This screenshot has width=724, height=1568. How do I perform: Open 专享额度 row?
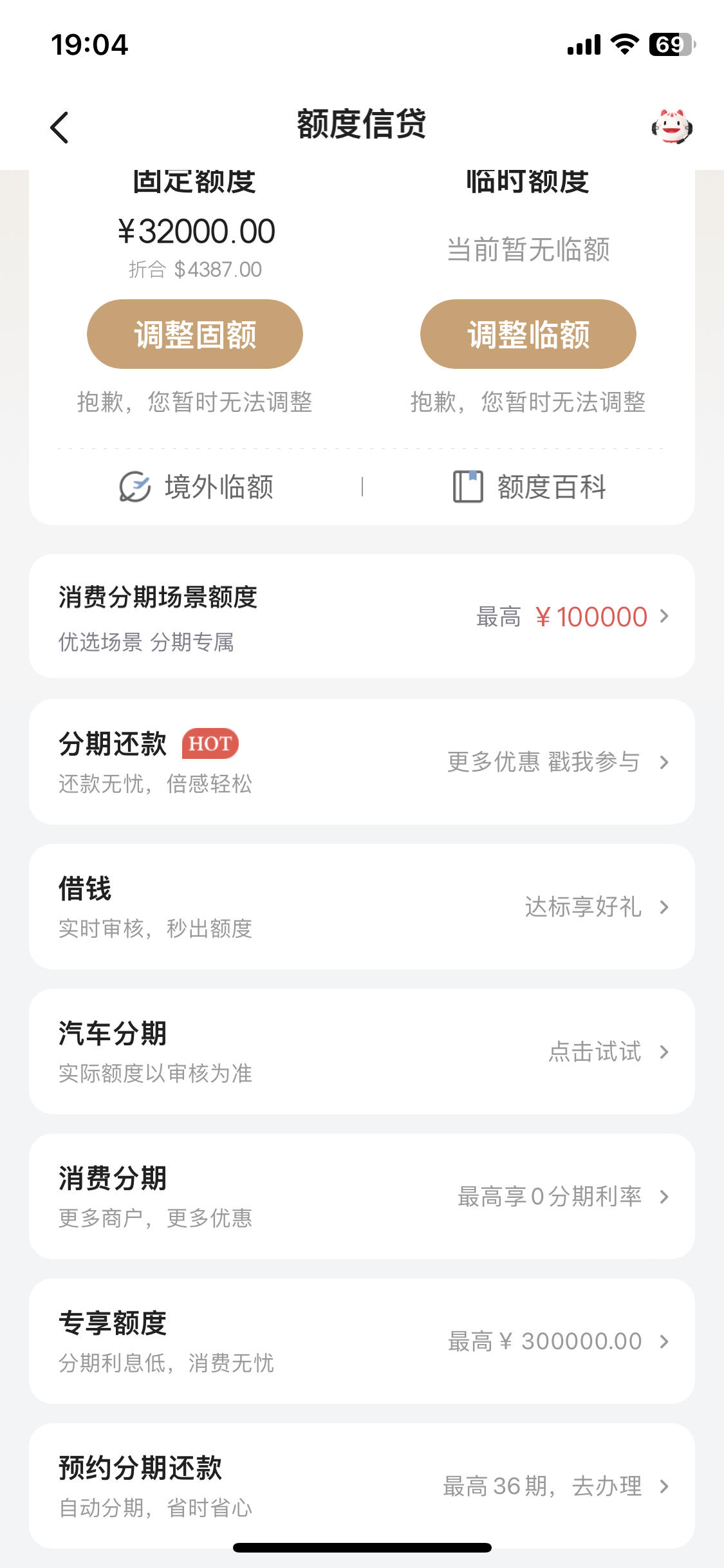click(x=362, y=1341)
